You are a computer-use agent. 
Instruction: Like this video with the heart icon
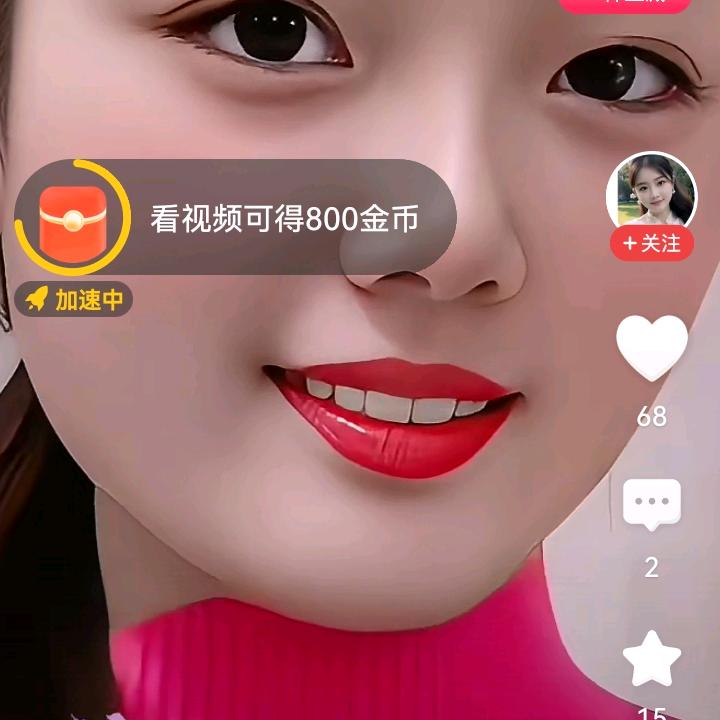click(652, 348)
